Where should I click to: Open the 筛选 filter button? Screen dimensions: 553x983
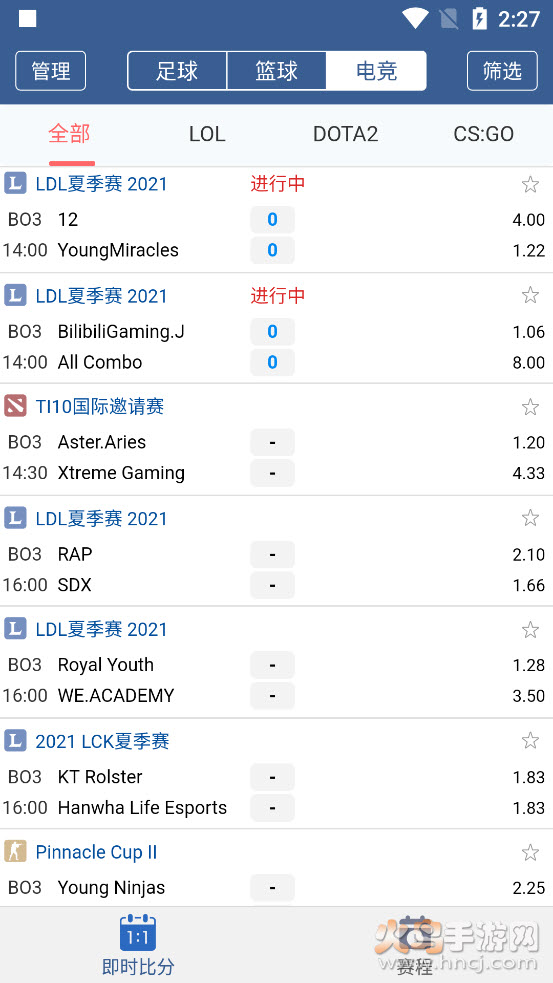(502, 71)
